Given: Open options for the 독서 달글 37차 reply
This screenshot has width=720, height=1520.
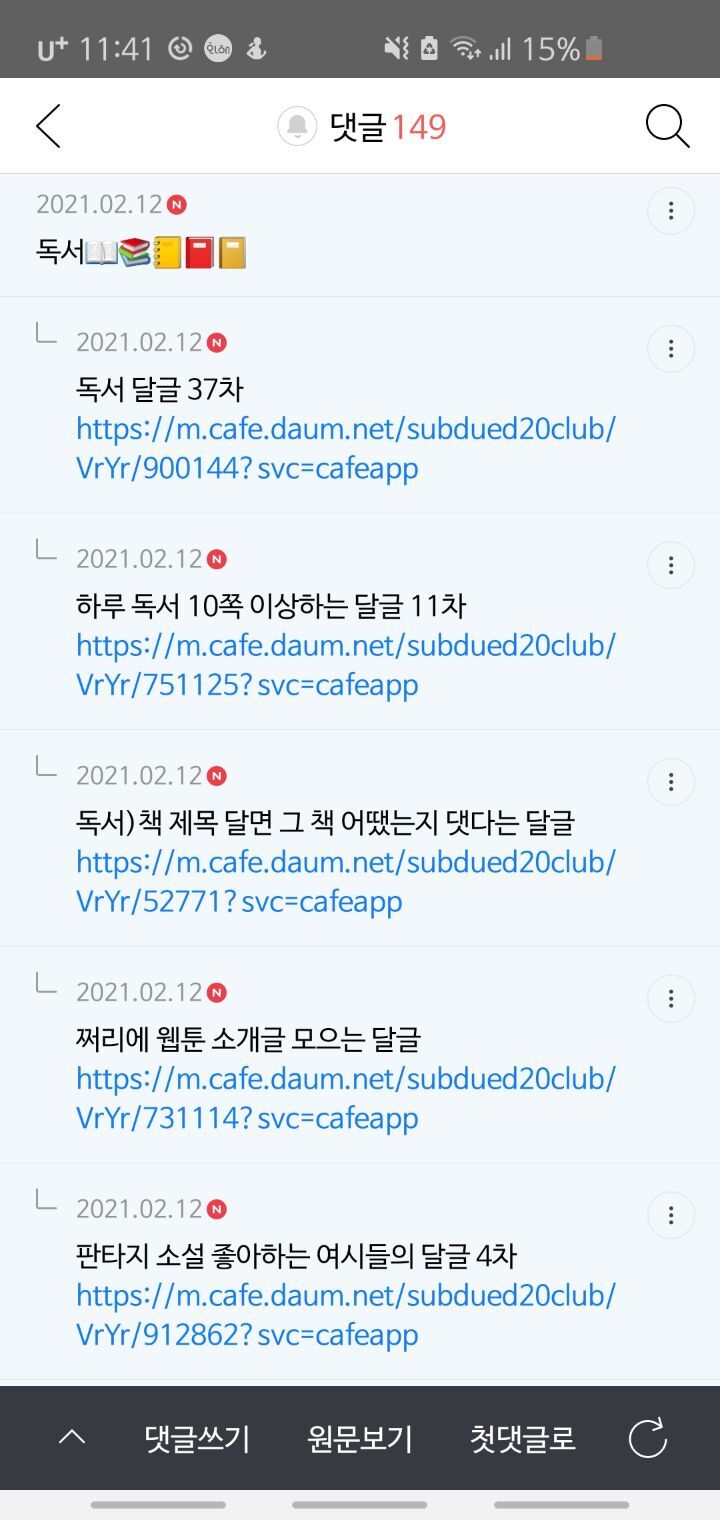Looking at the screenshot, I should click(670, 349).
